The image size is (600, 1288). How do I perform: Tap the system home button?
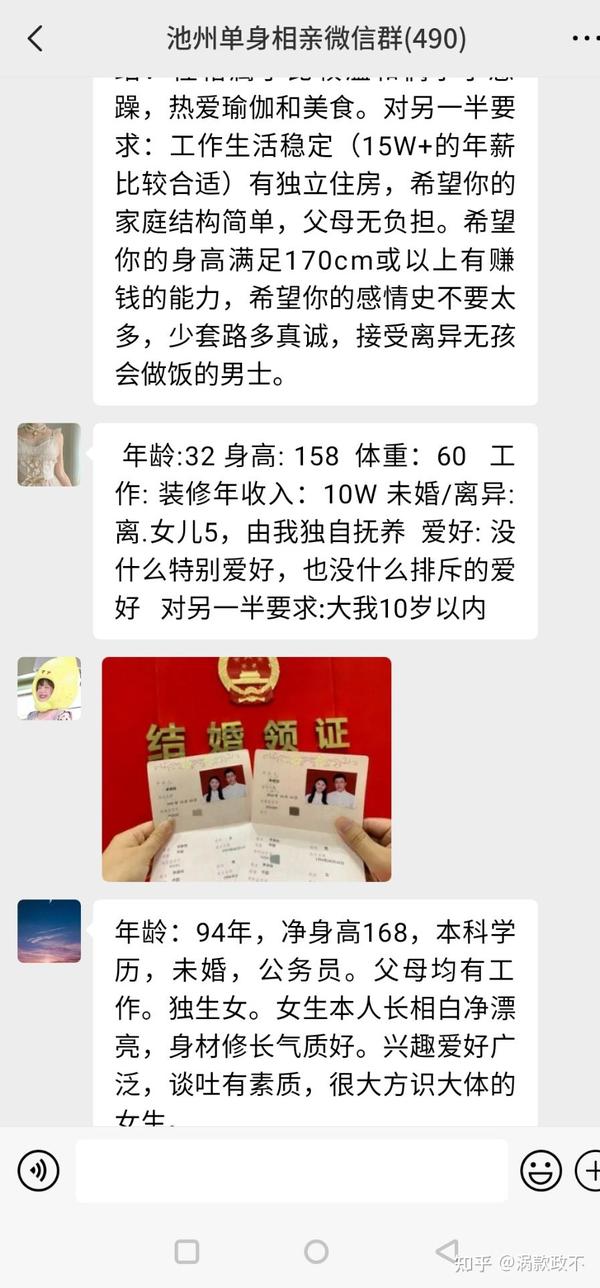coord(316,1251)
